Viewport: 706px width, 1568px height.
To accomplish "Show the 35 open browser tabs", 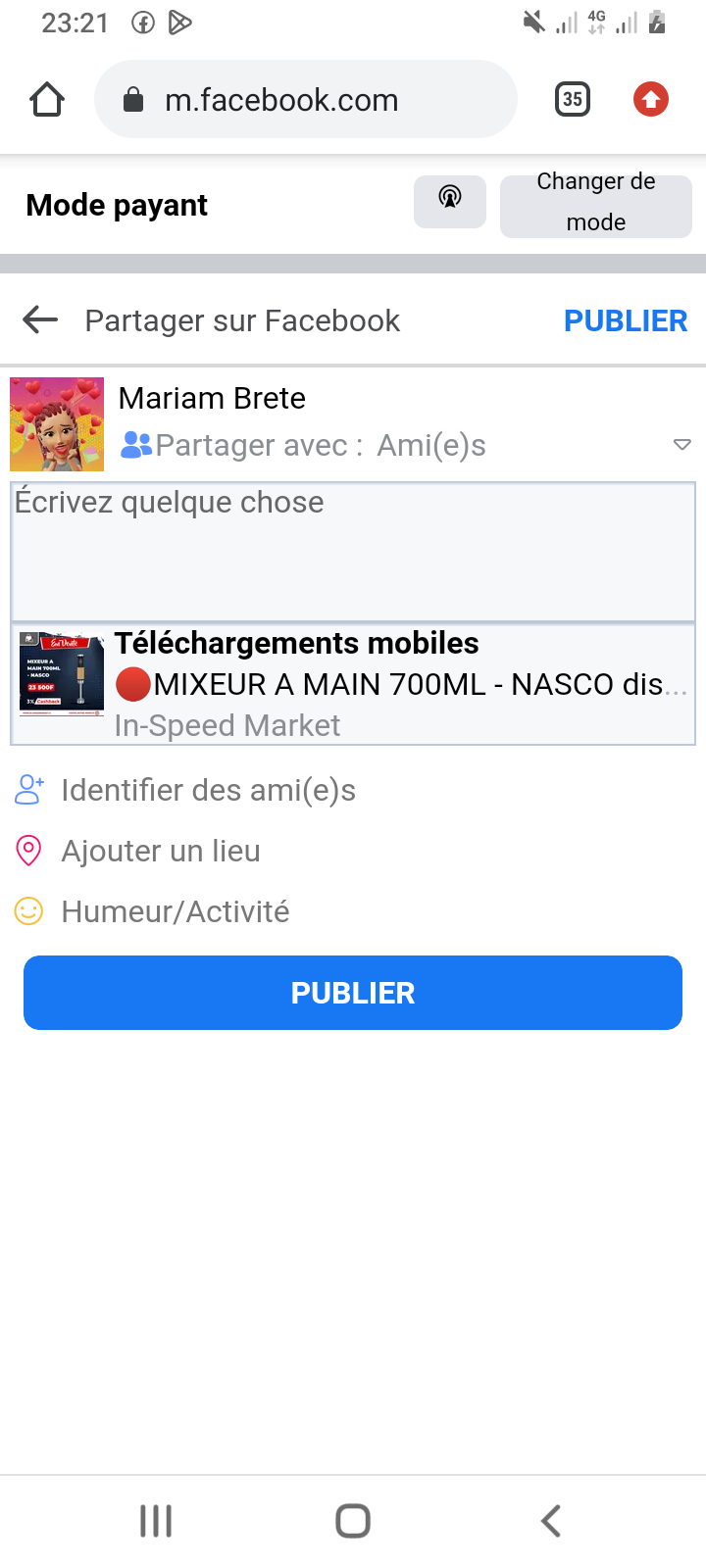I will (x=573, y=99).
